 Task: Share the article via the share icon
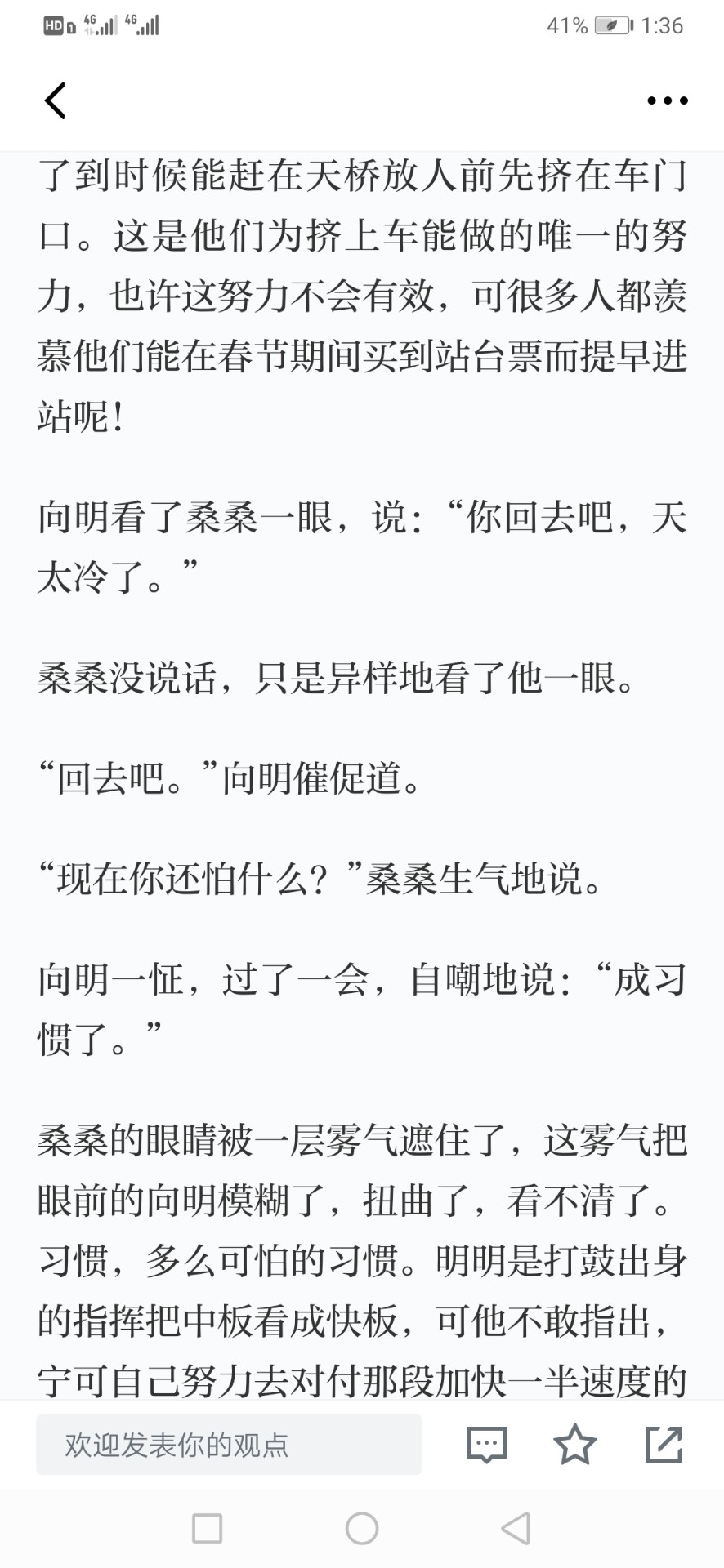pos(664,1444)
